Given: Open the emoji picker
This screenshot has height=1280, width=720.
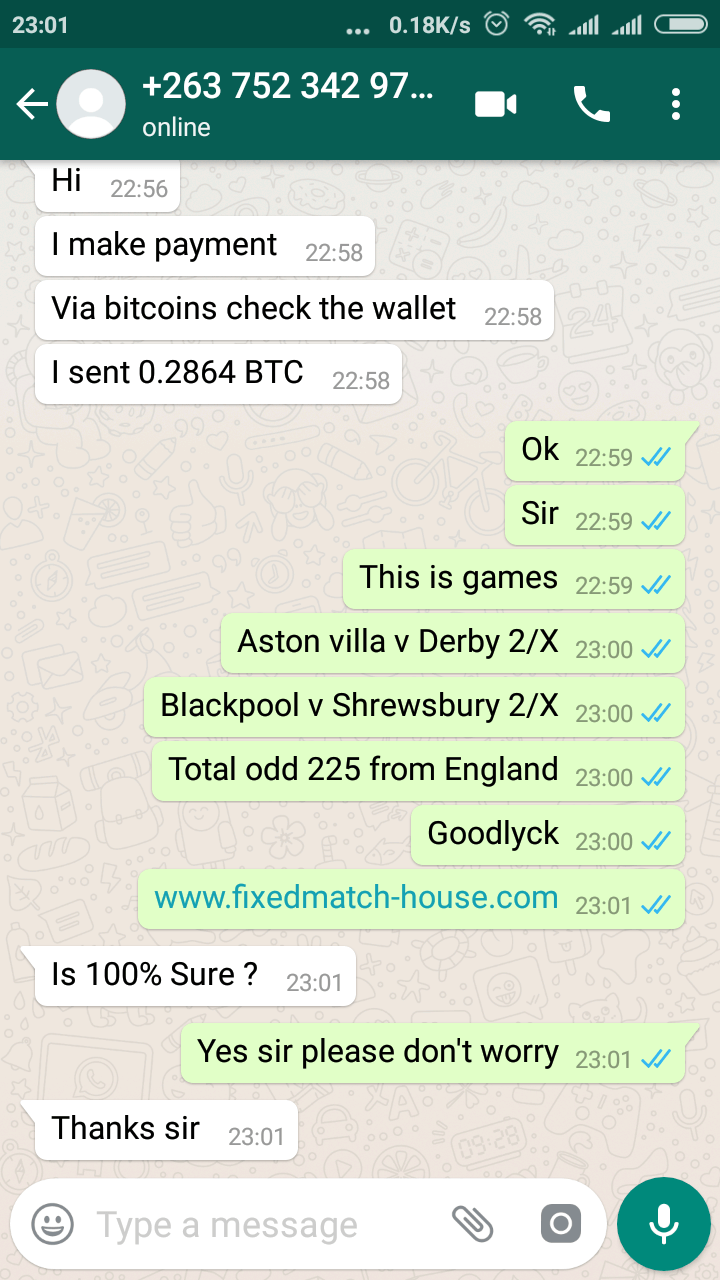Looking at the screenshot, I should pyautogui.click(x=52, y=1223).
